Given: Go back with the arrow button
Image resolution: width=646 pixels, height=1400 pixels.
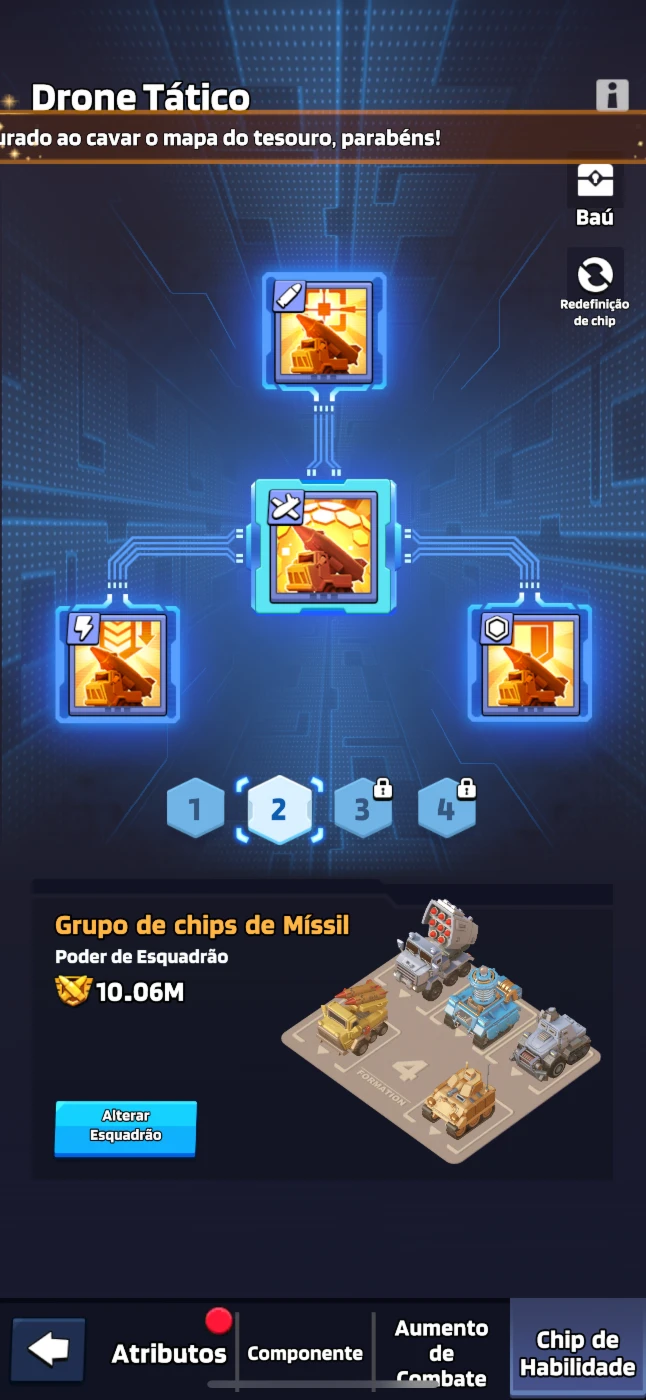Looking at the screenshot, I should tap(48, 1349).
